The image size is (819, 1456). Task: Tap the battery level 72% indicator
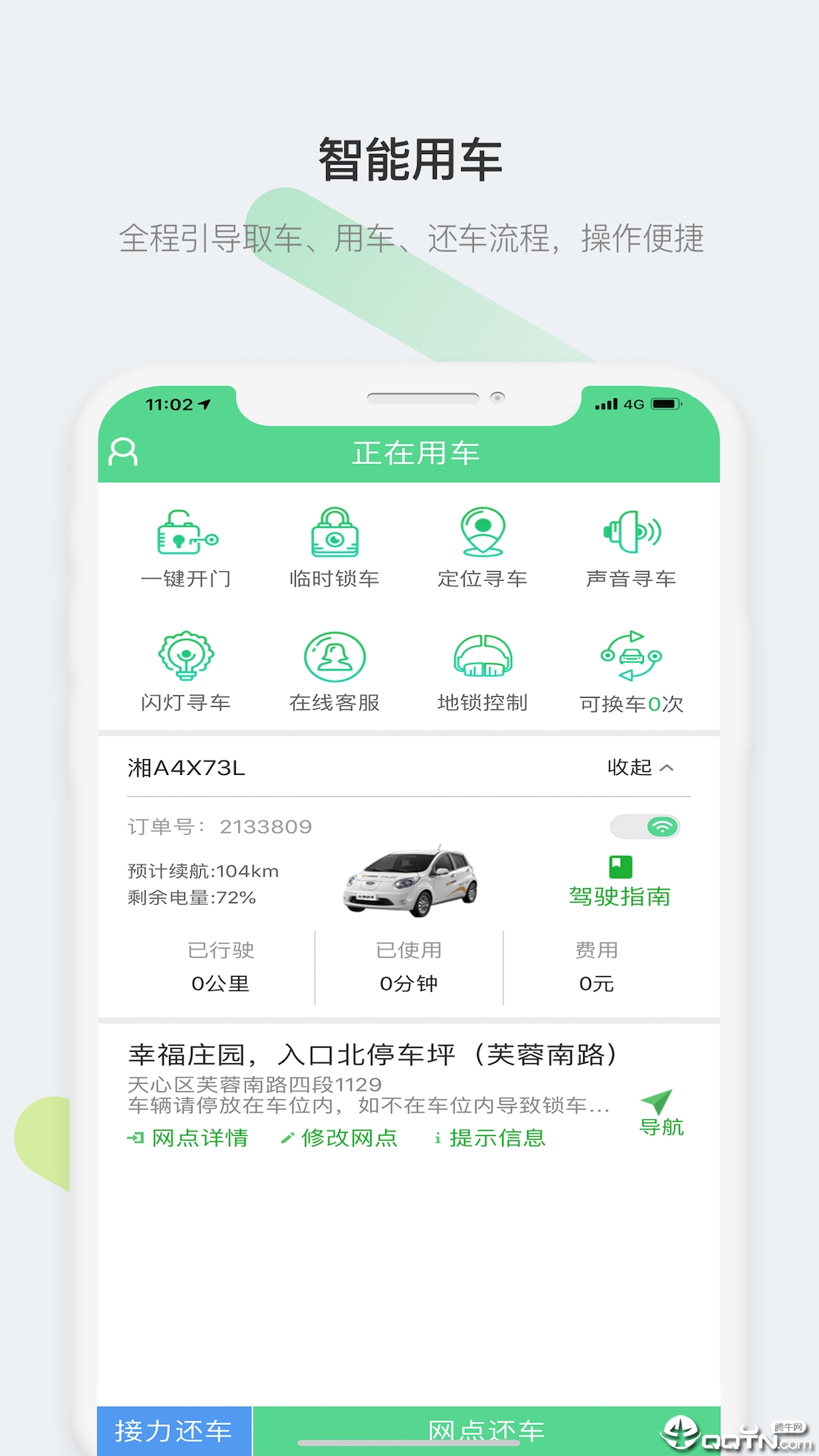coord(192,899)
